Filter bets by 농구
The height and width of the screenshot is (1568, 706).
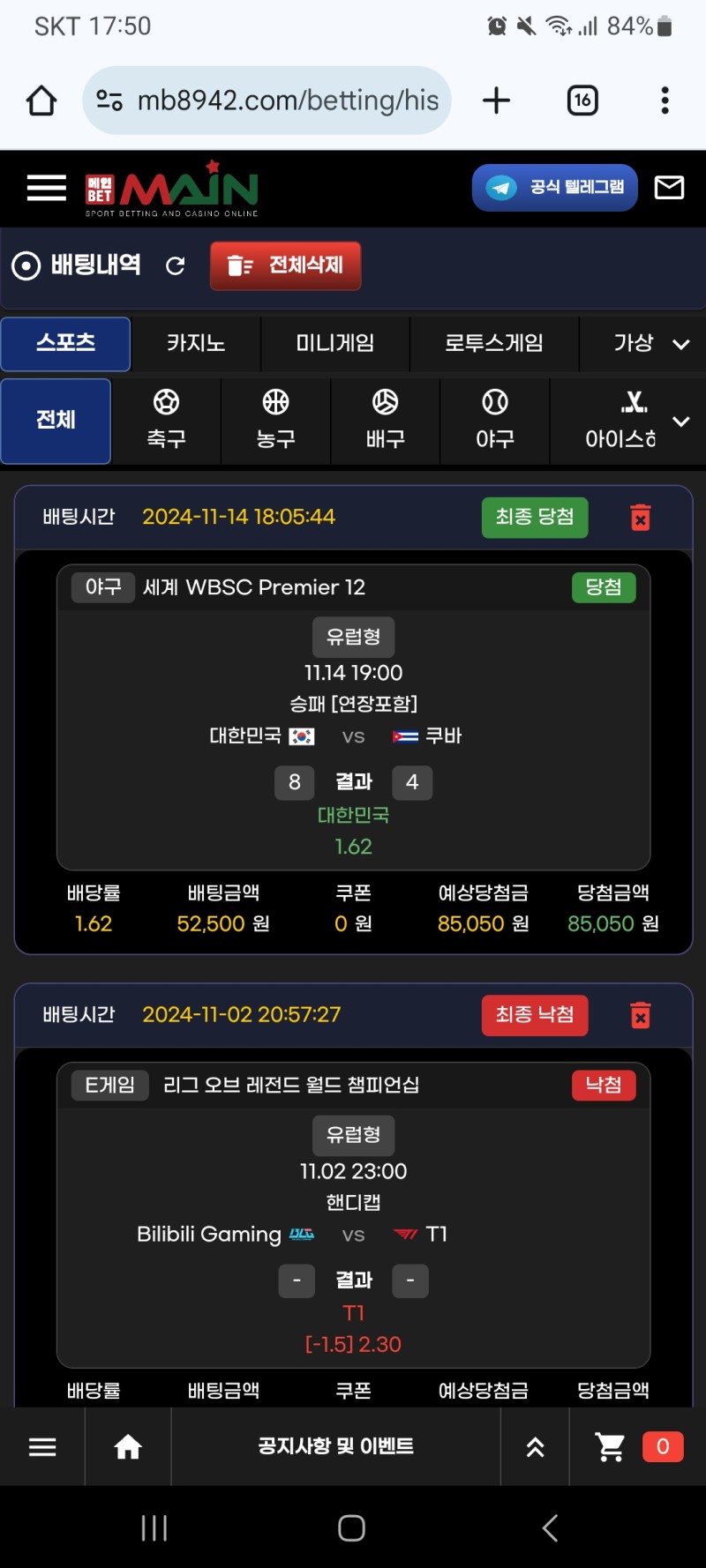[x=275, y=420]
